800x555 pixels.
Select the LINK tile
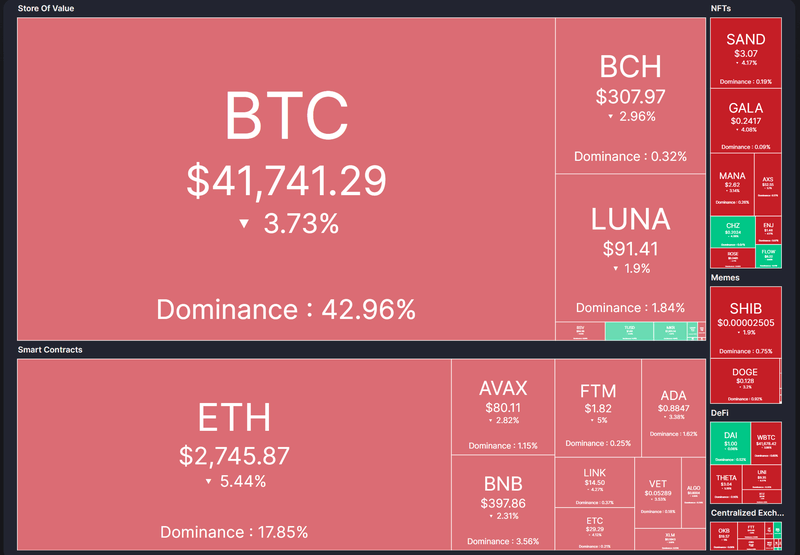coord(594,482)
